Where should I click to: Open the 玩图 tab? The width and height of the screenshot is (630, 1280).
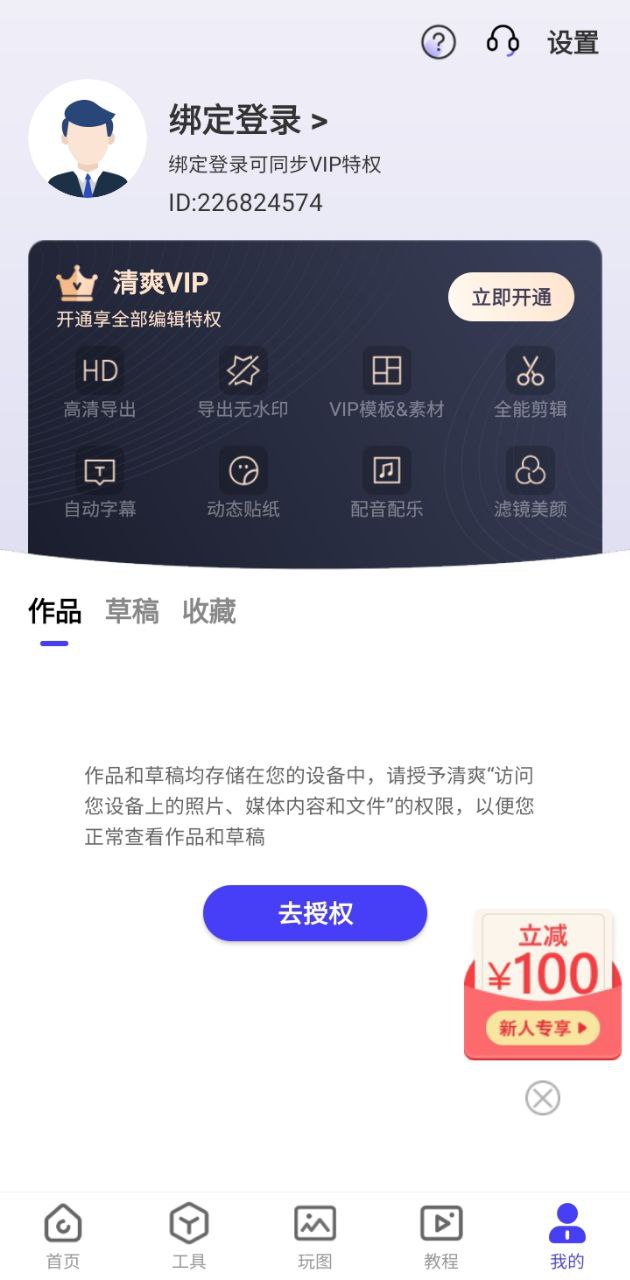(x=315, y=1236)
